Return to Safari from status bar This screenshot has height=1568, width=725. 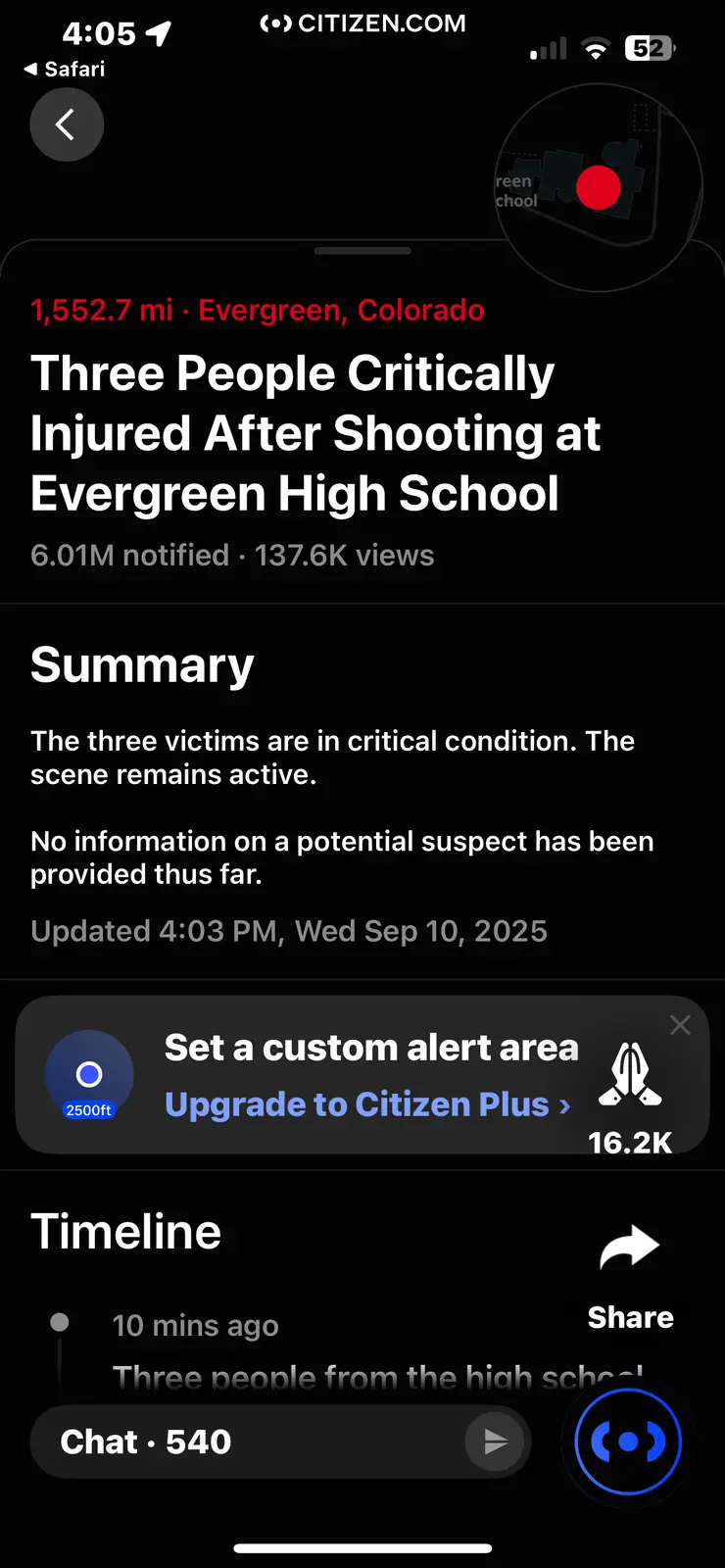click(x=65, y=69)
